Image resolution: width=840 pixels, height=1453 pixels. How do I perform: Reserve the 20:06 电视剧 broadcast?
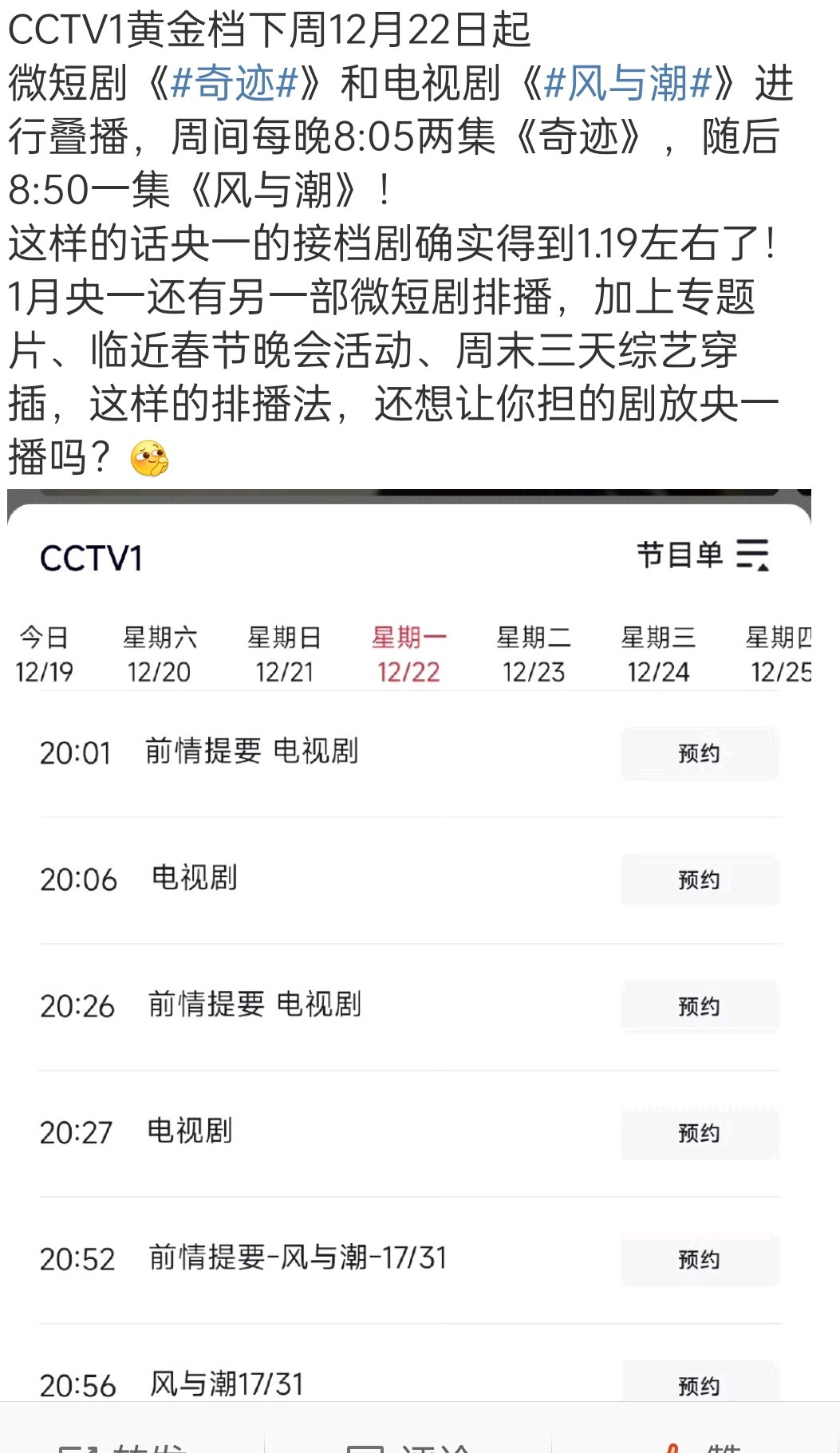(x=700, y=880)
